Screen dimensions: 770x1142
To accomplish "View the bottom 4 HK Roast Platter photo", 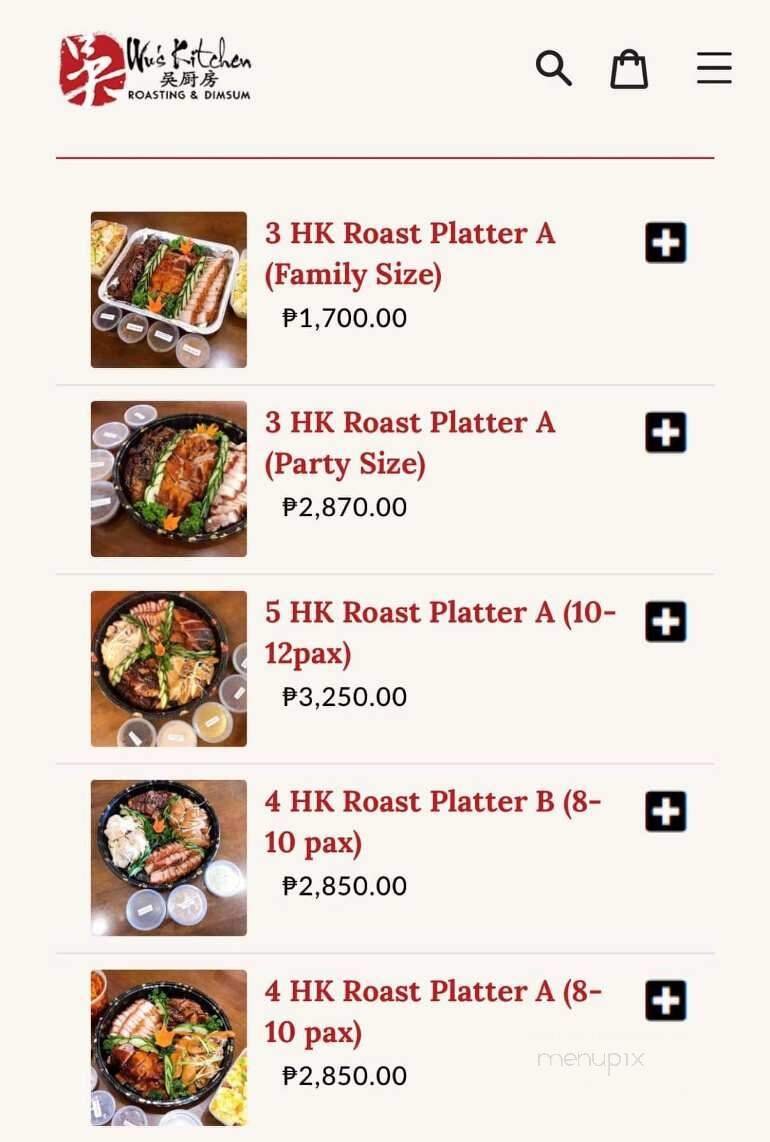I will tap(168, 1047).
